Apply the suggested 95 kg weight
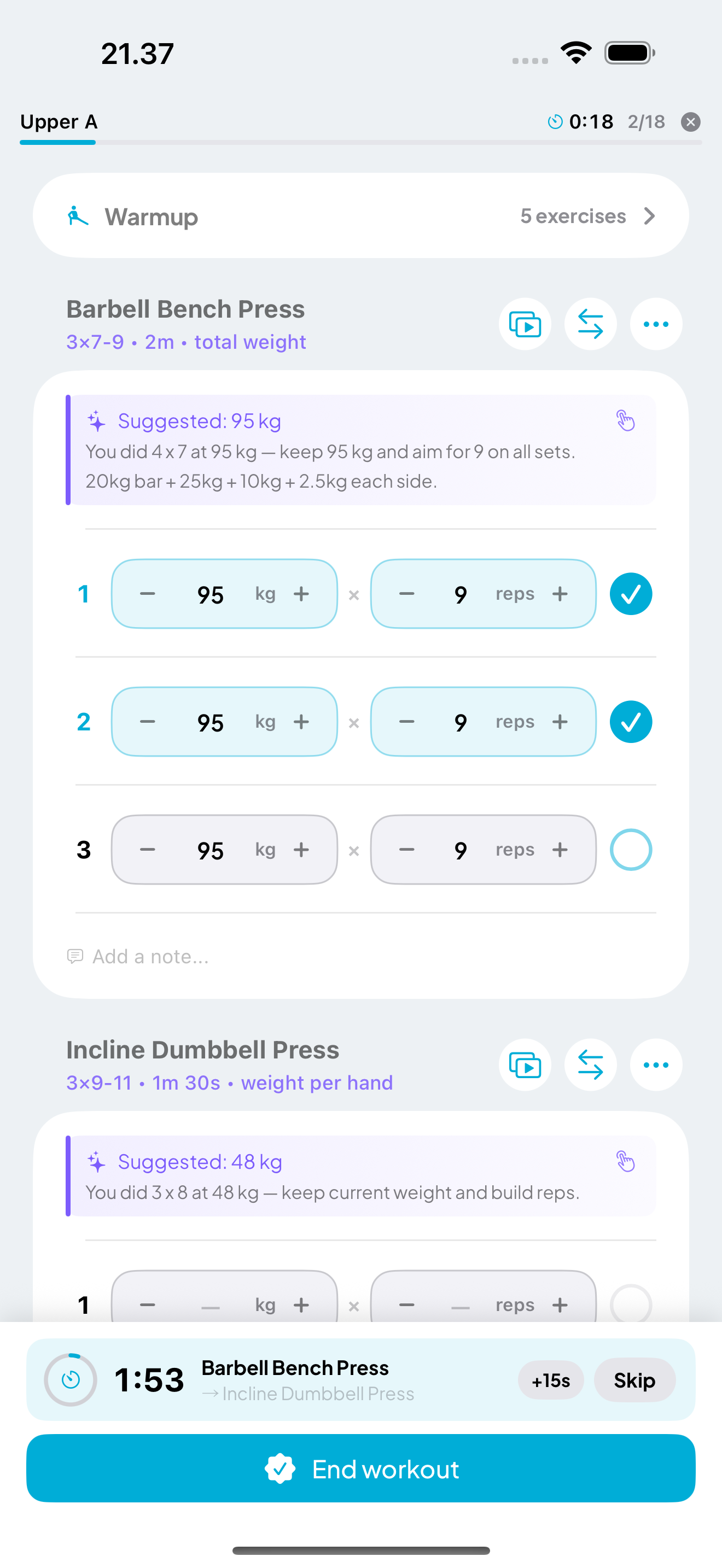The width and height of the screenshot is (722, 1568). [625, 420]
